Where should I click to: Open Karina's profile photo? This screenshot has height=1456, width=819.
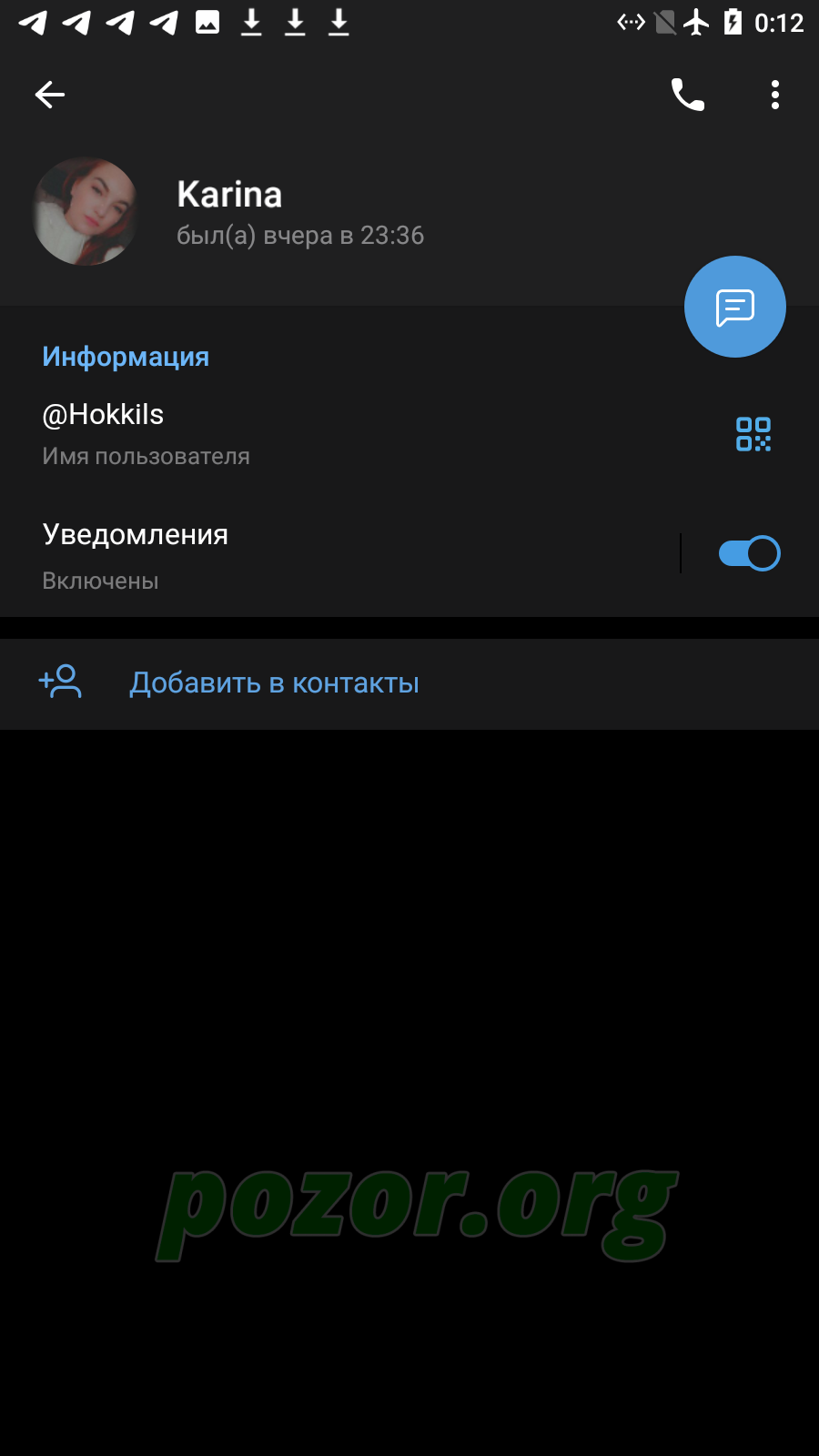tap(86, 211)
